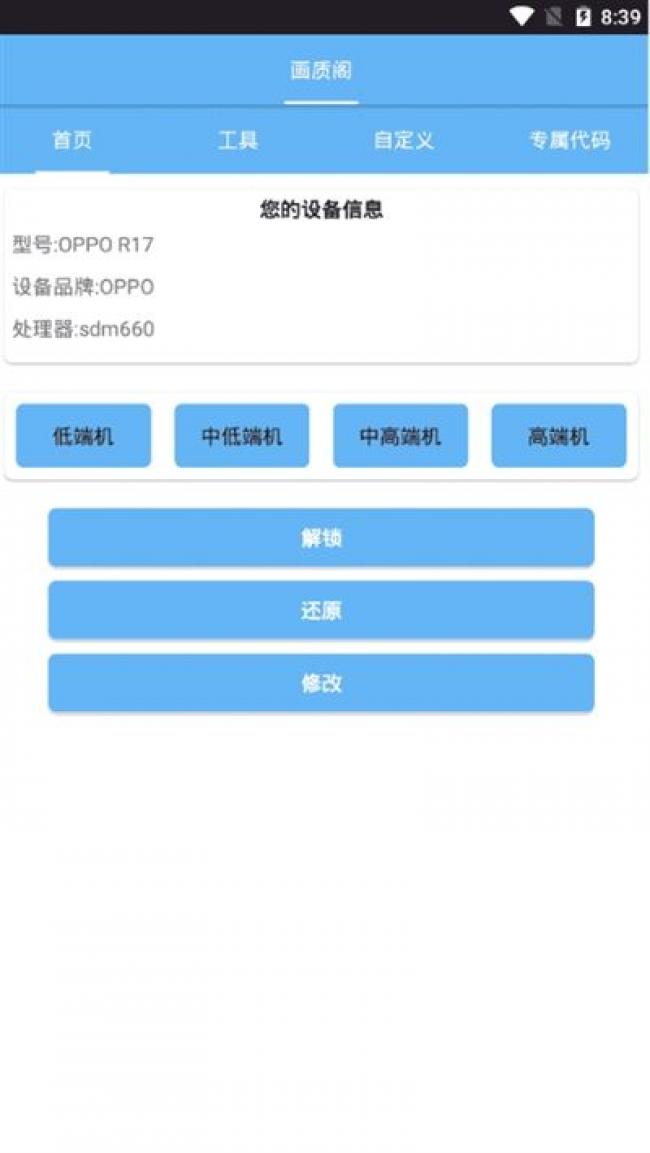
Task: Choose the 中低端机 preset
Action: pyautogui.click(x=242, y=436)
